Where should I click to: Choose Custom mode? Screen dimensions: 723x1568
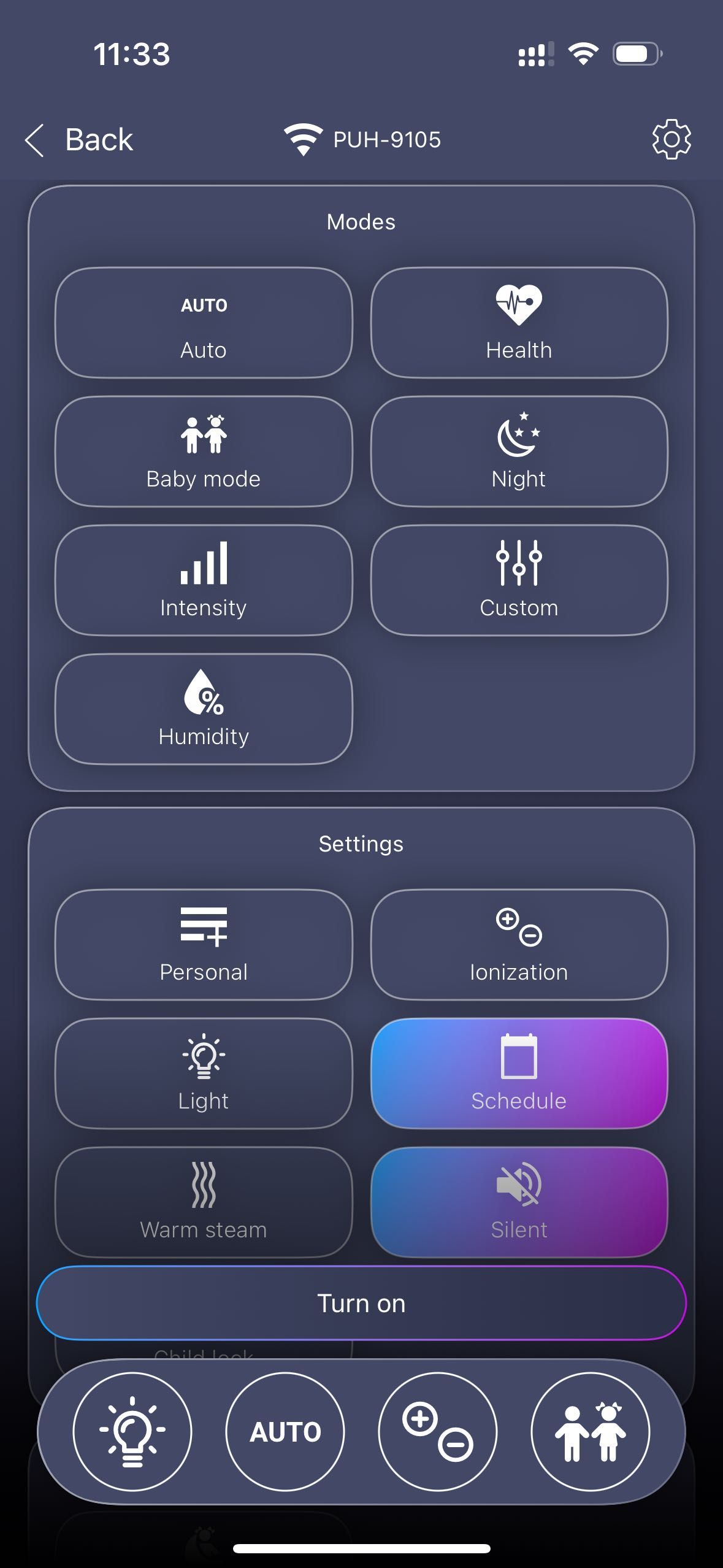click(519, 580)
